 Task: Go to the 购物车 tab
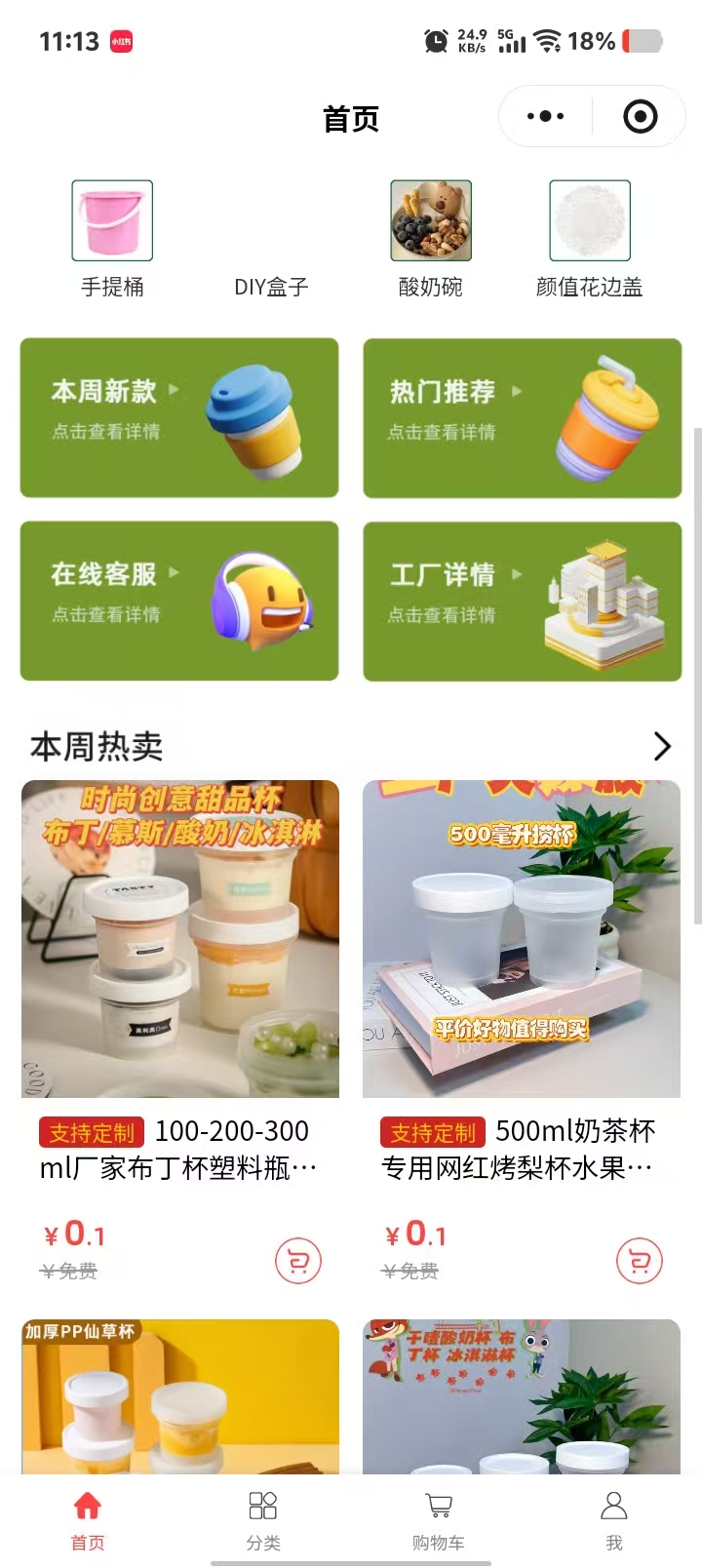coord(439,1519)
